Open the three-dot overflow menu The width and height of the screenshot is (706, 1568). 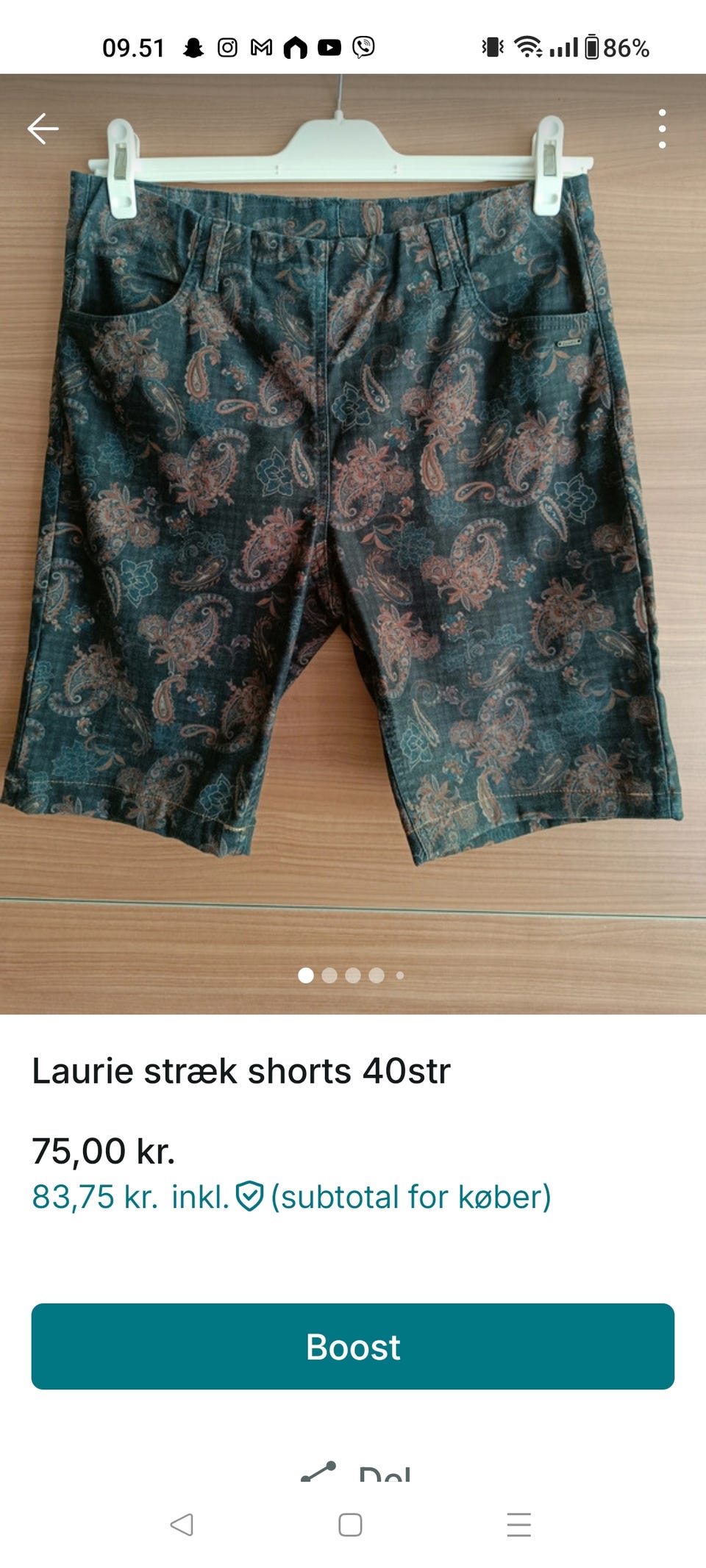662,129
